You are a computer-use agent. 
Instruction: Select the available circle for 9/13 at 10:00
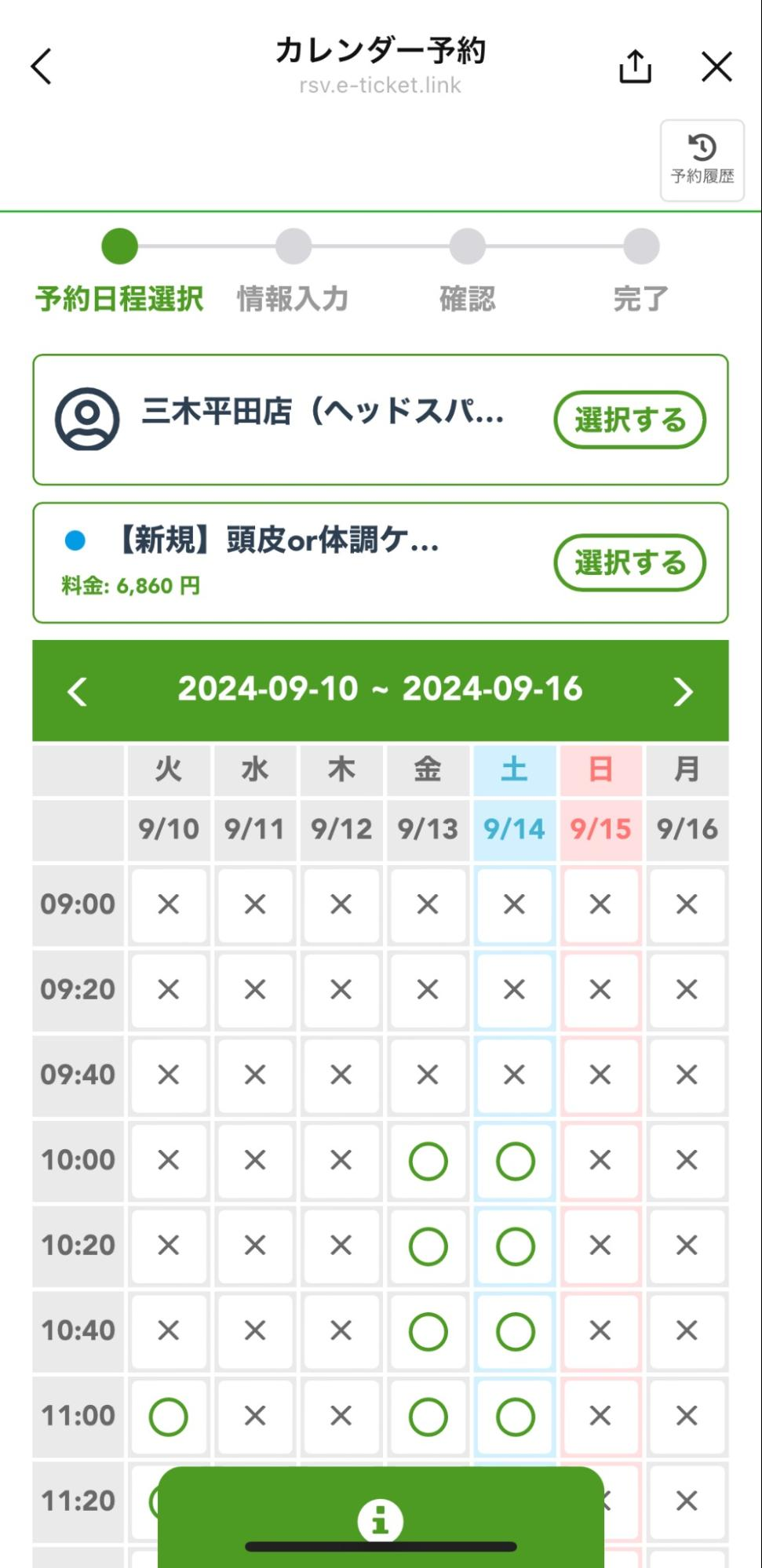click(x=427, y=1160)
